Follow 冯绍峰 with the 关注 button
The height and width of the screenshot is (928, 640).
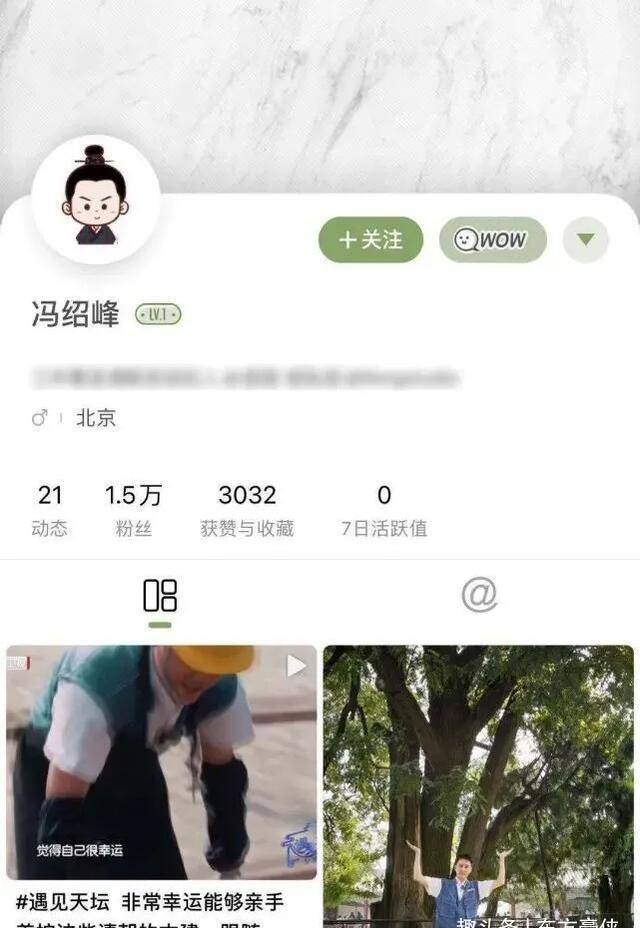coord(371,240)
